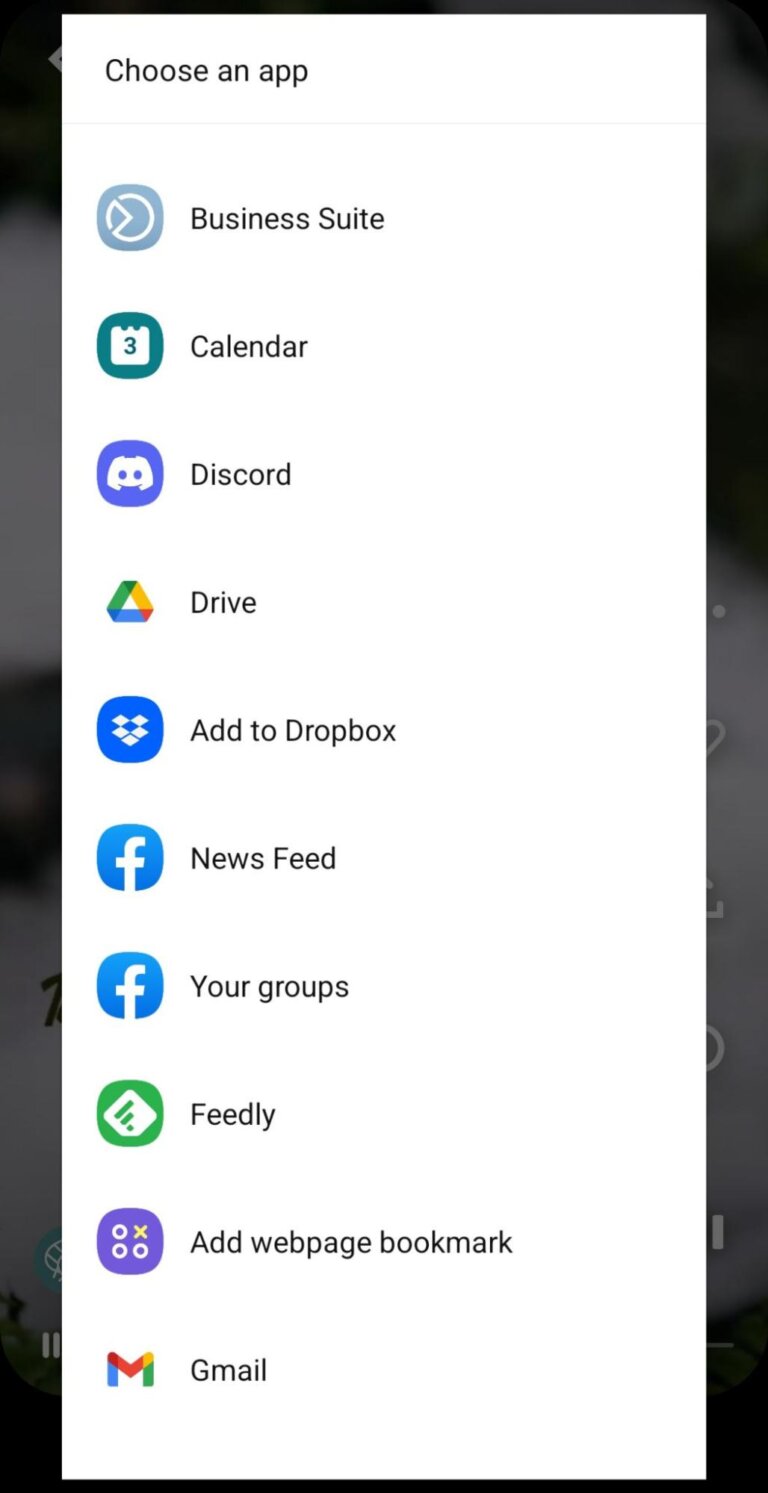The height and width of the screenshot is (1493, 768).
Task: Share to Facebook News Feed
Action: 262,858
